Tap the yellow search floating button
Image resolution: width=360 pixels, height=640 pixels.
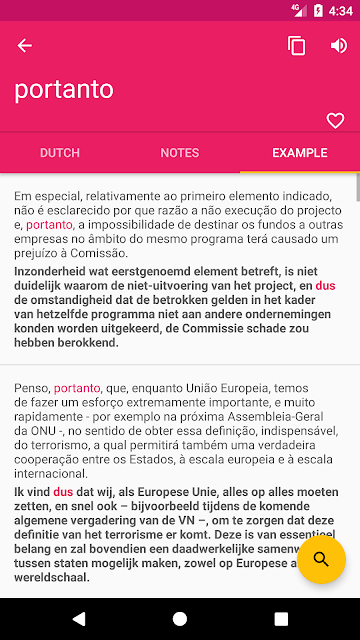322,560
